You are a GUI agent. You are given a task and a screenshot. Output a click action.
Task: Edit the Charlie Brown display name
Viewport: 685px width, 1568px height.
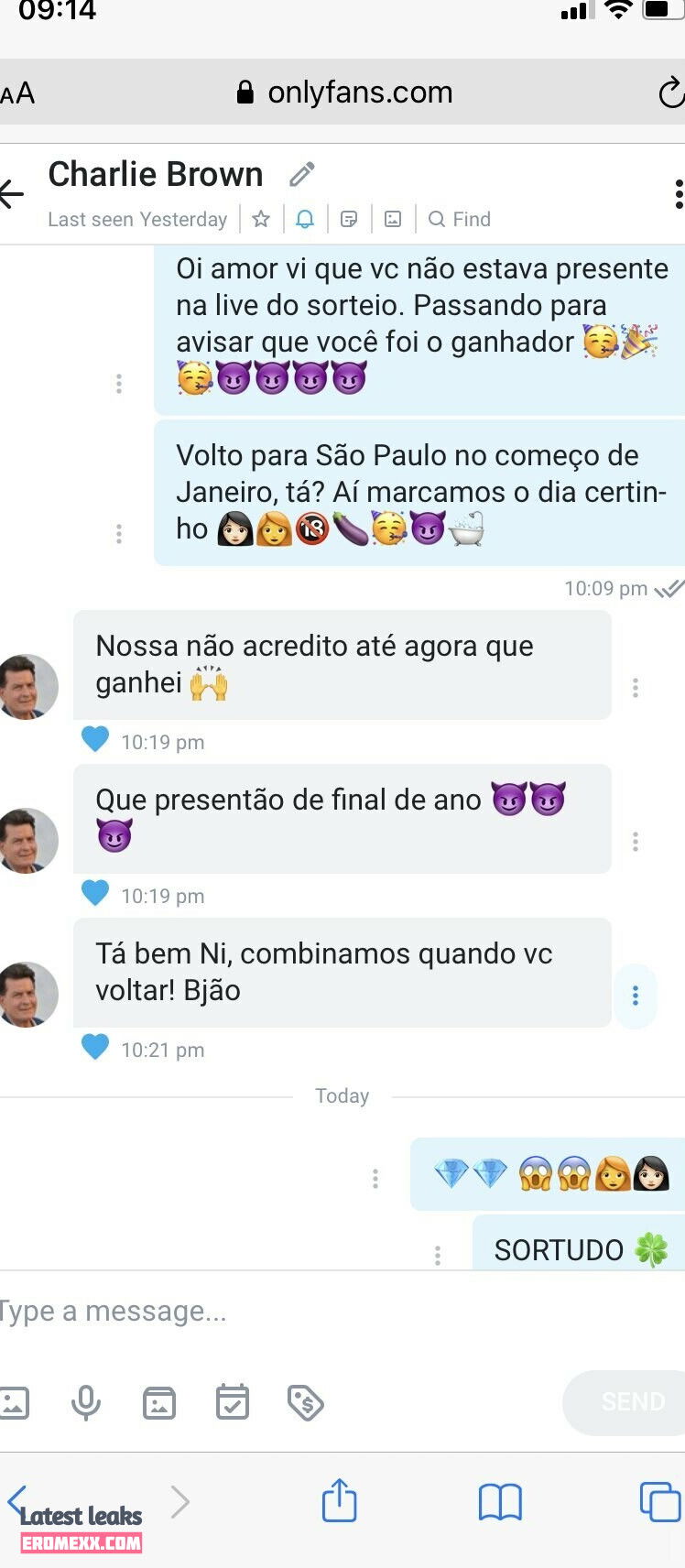(x=302, y=173)
